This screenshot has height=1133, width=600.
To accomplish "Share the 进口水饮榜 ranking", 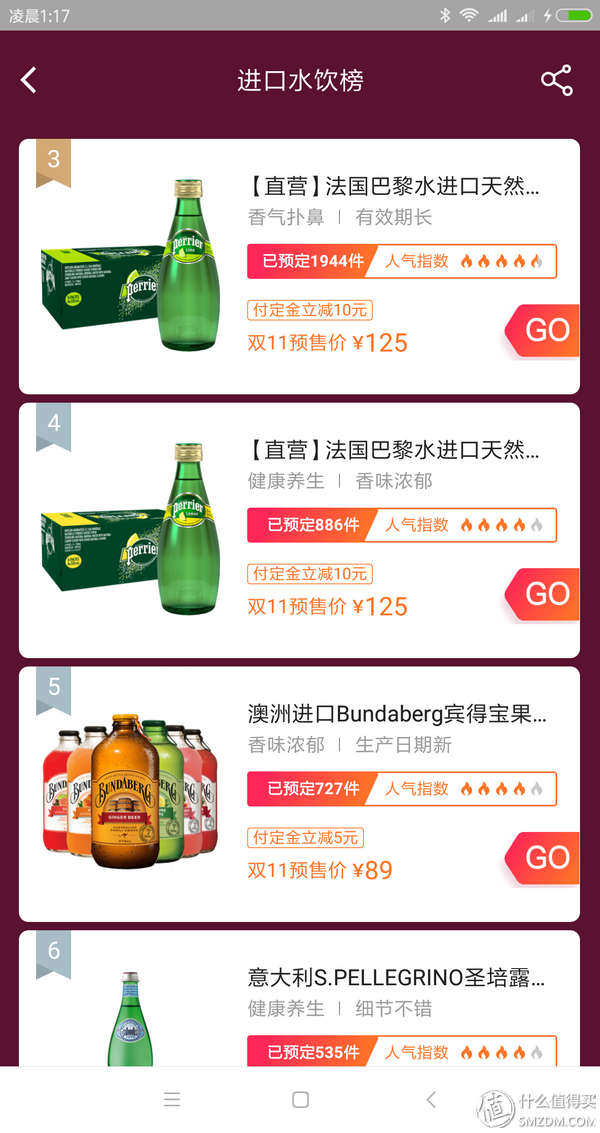I will point(556,81).
